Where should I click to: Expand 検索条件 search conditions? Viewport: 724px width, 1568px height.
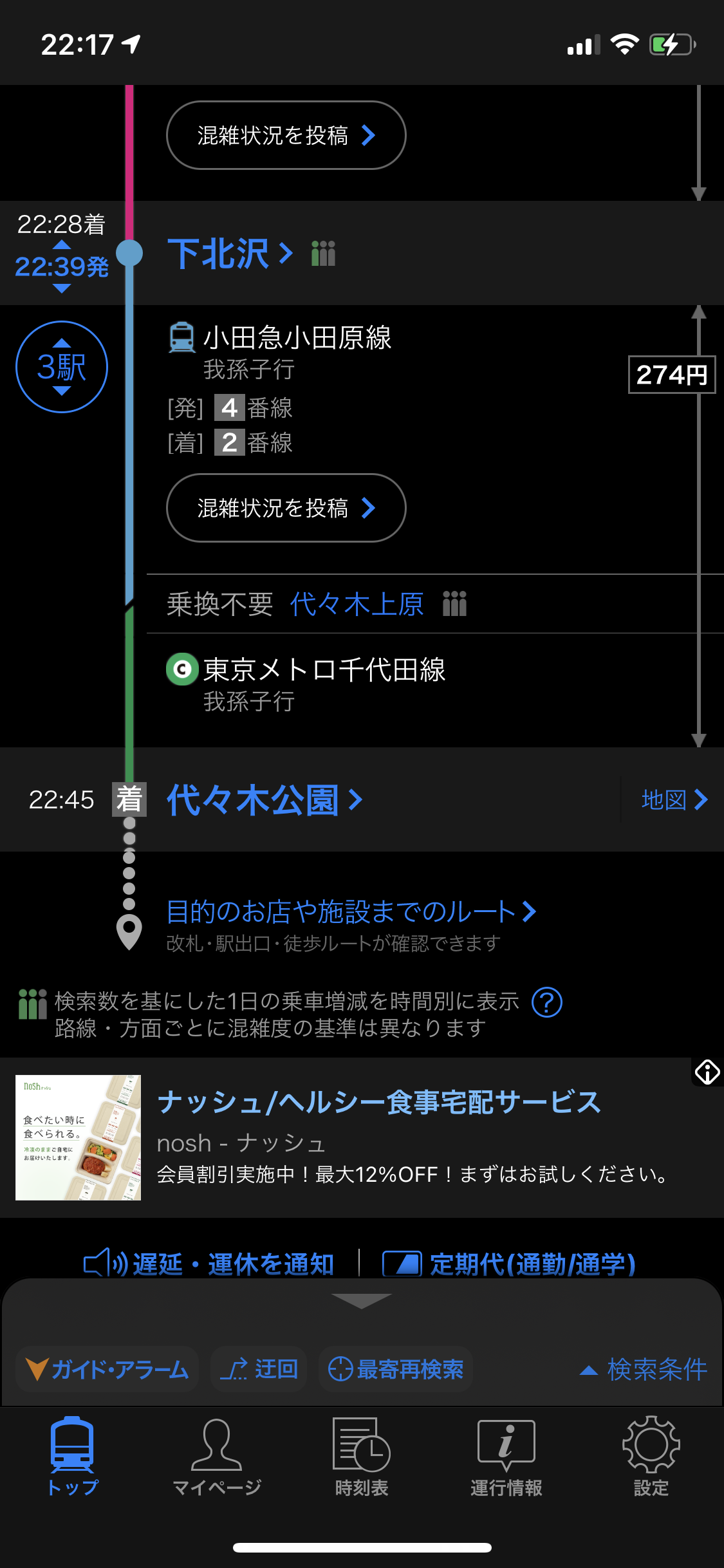[x=644, y=1369]
